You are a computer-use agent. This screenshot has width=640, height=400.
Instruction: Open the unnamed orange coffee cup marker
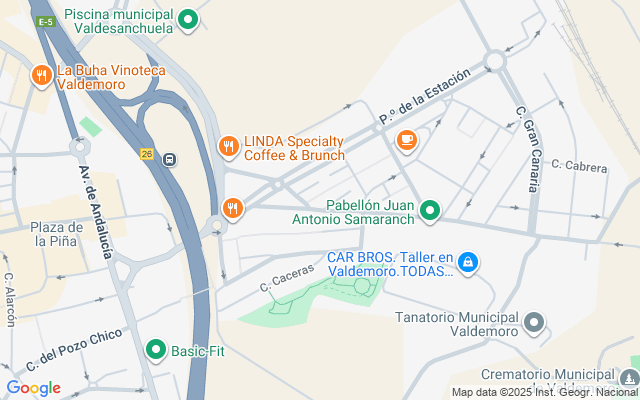pyautogui.click(x=406, y=139)
